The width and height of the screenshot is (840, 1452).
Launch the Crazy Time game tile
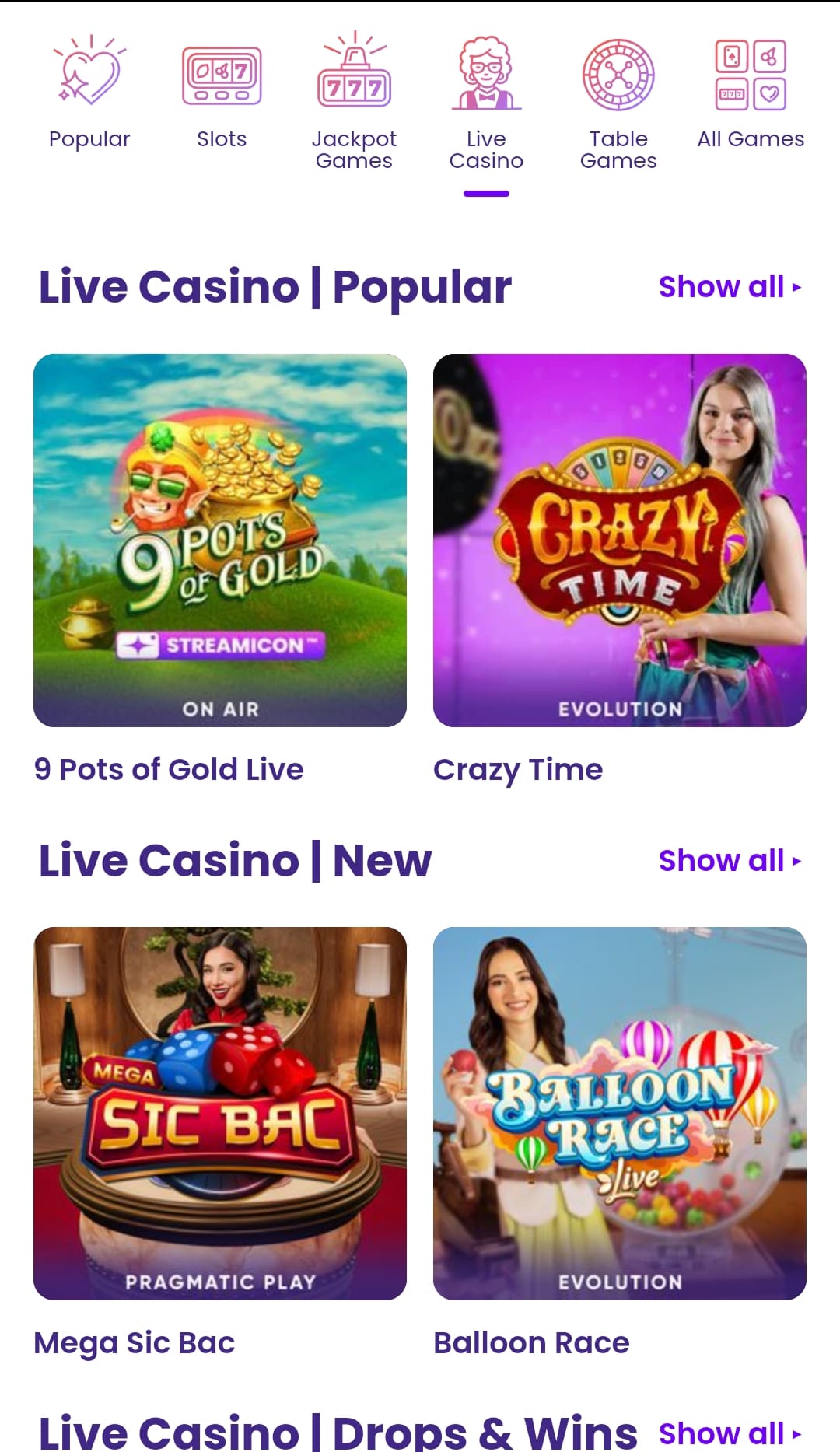[620, 541]
